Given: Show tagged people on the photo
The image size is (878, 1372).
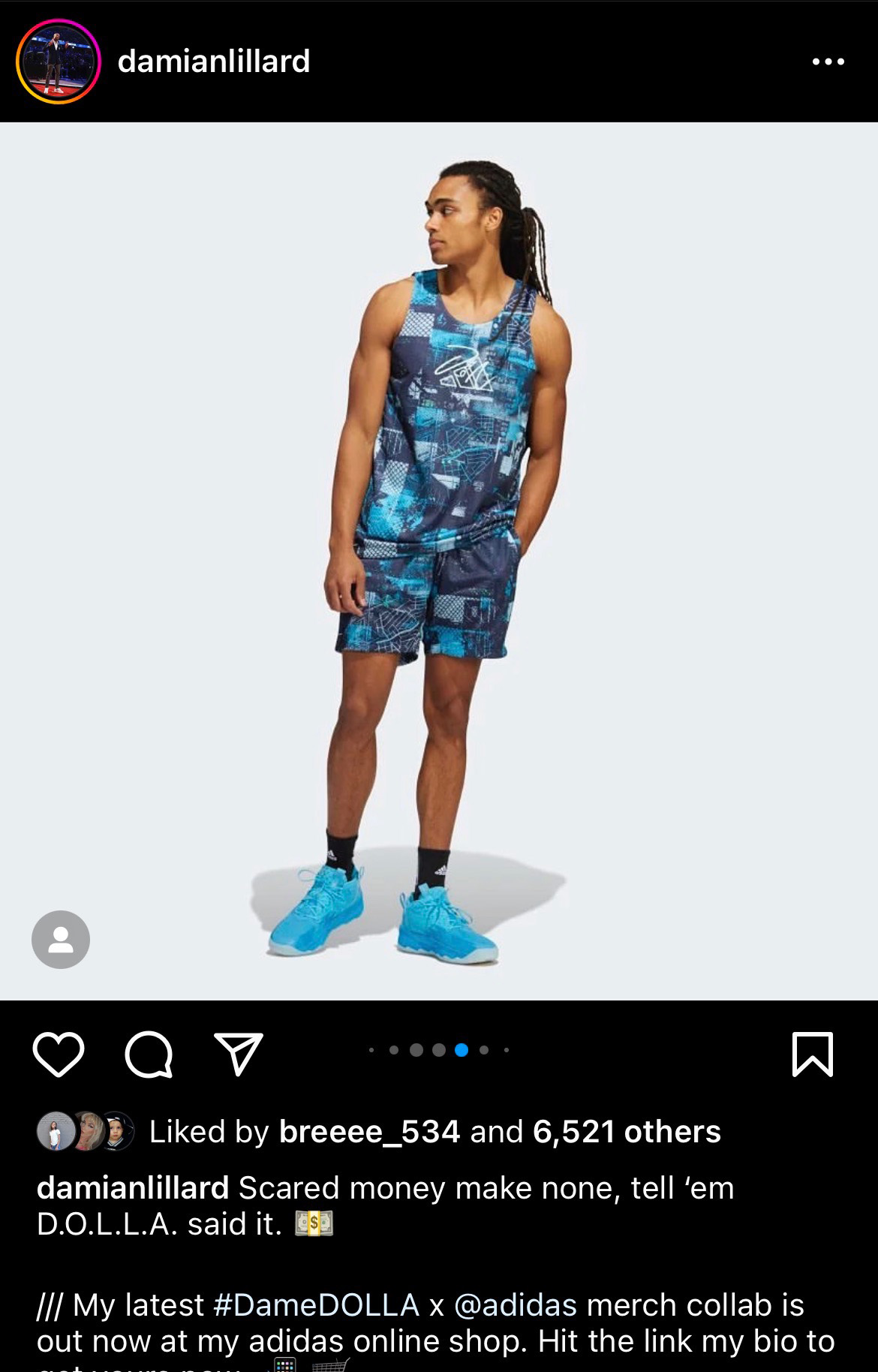Looking at the screenshot, I should pos(61,939).
